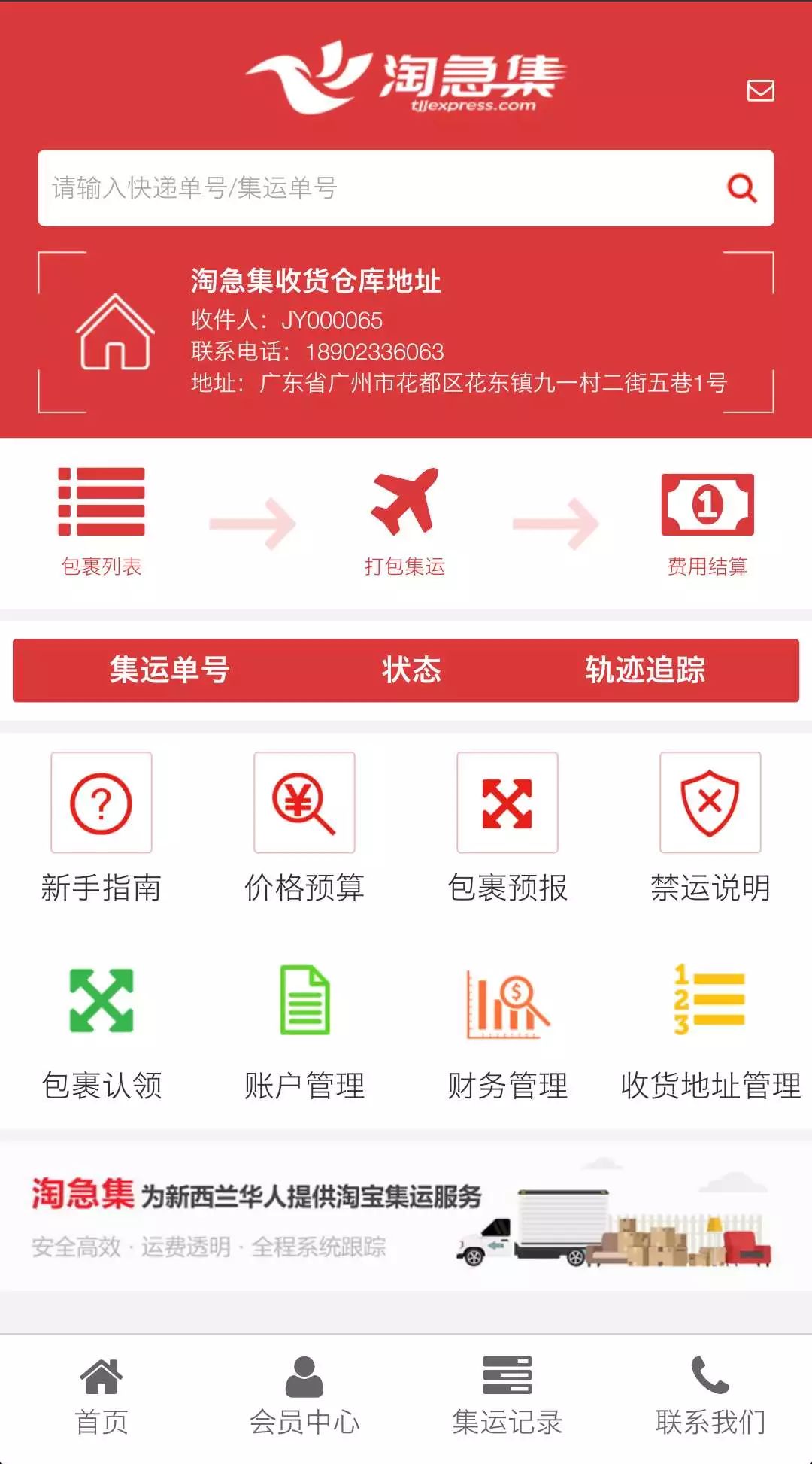This screenshot has height=1464, width=812.
Task: Open the mail envelope icon
Action: (760, 91)
